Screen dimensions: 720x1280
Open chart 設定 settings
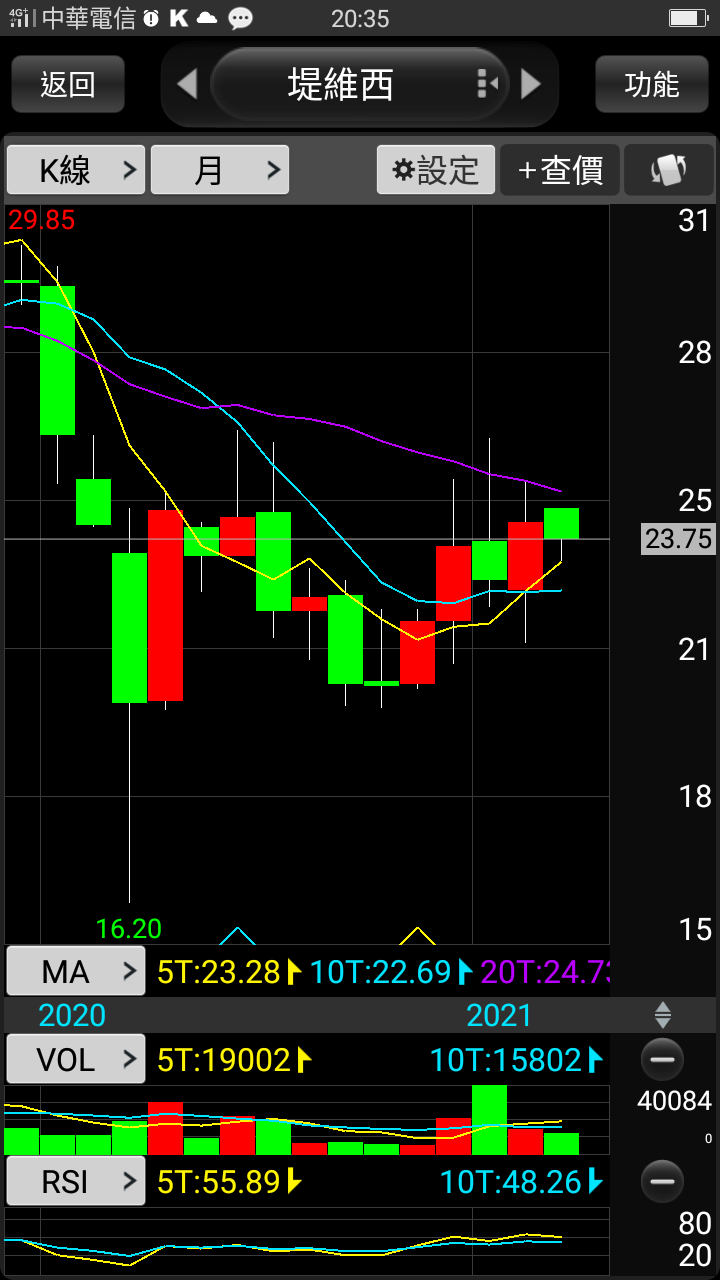[436, 170]
